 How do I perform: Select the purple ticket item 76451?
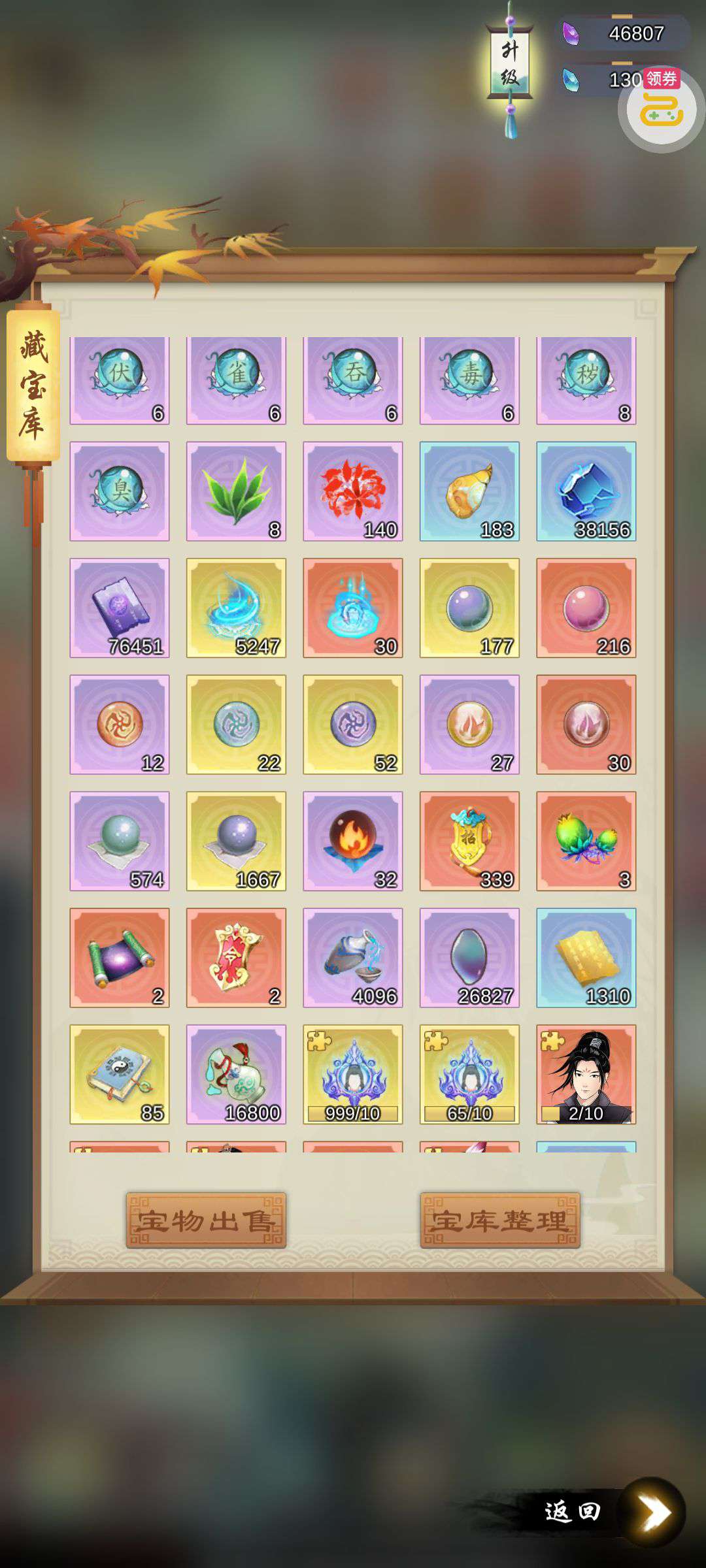coord(120,608)
